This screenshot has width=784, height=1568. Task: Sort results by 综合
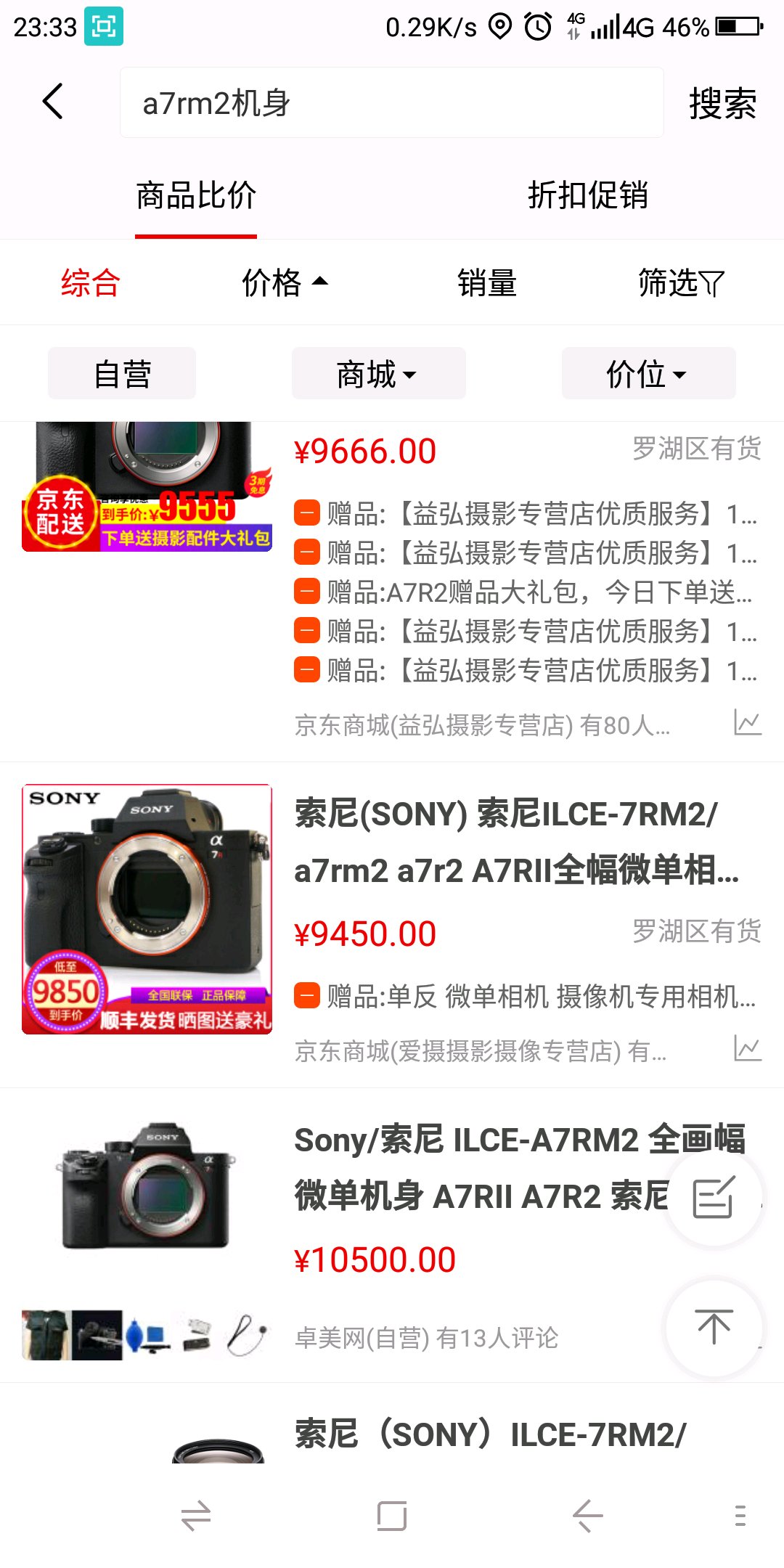pos(90,282)
